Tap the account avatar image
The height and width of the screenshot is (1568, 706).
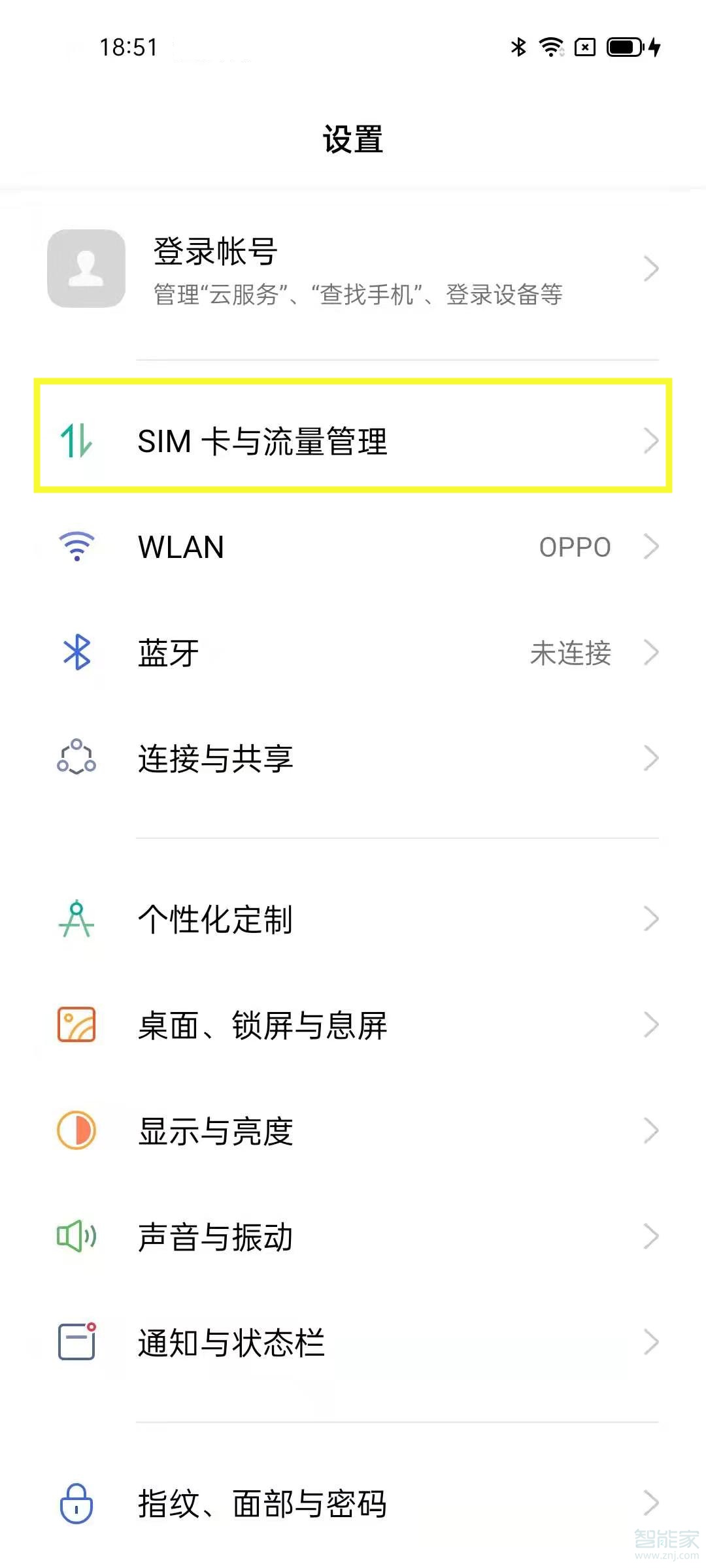[85, 269]
